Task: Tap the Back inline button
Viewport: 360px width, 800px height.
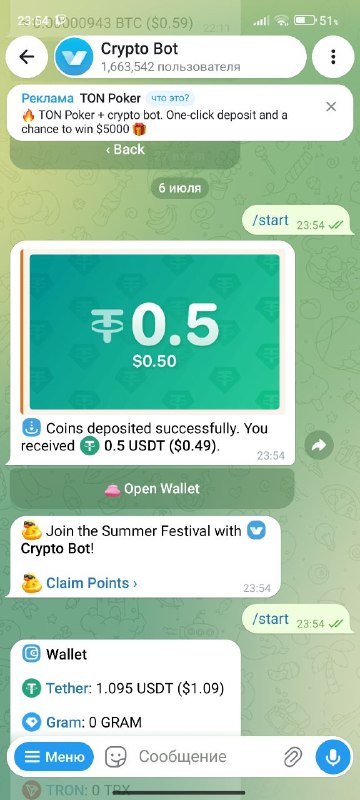Action: point(125,150)
